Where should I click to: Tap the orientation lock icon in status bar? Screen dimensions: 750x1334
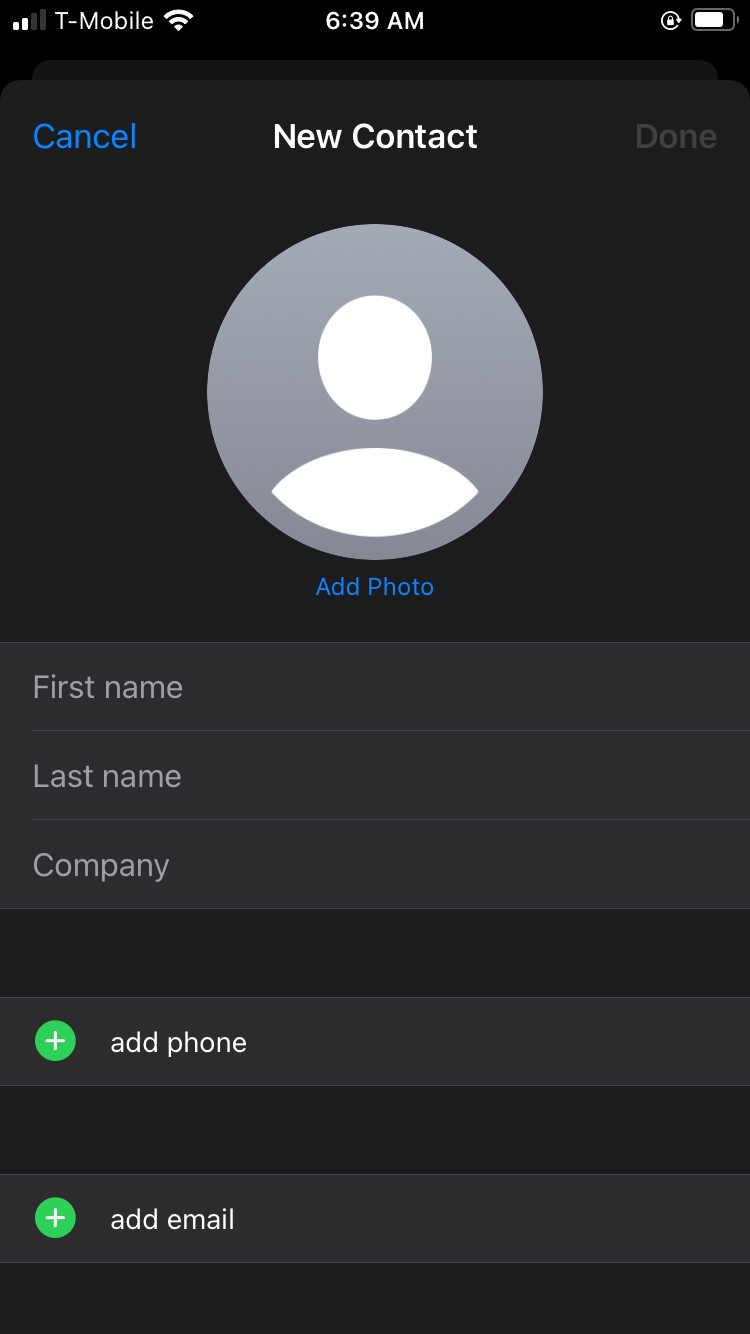click(x=670, y=19)
